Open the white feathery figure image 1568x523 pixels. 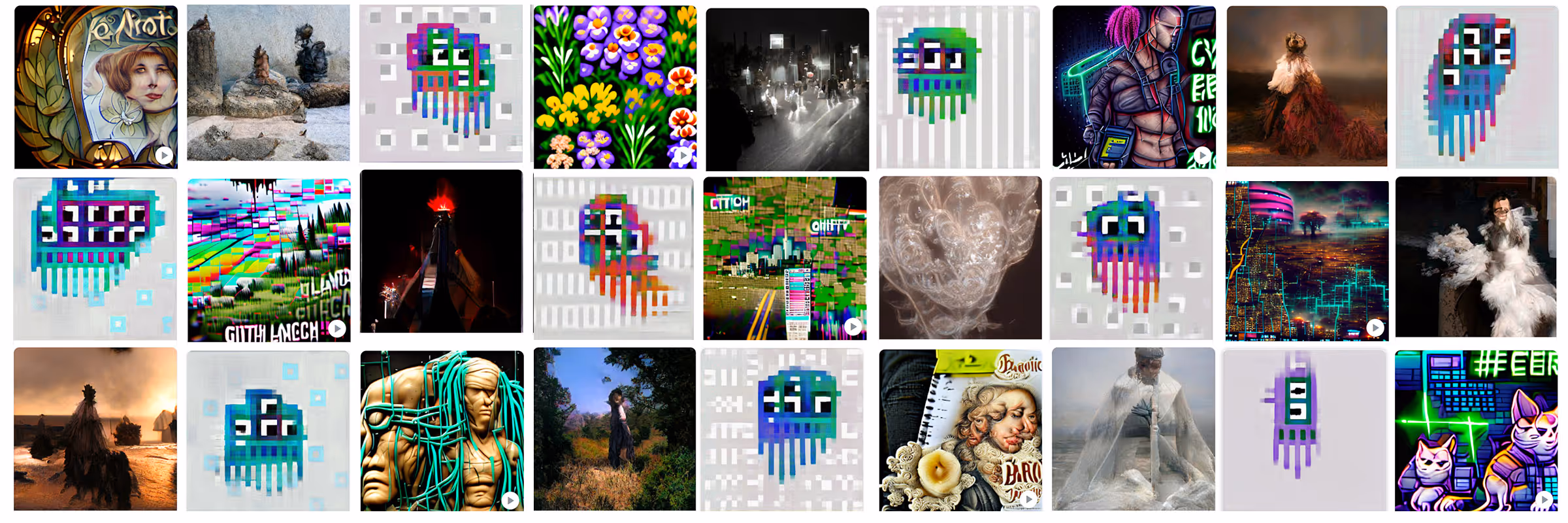(x=1475, y=257)
